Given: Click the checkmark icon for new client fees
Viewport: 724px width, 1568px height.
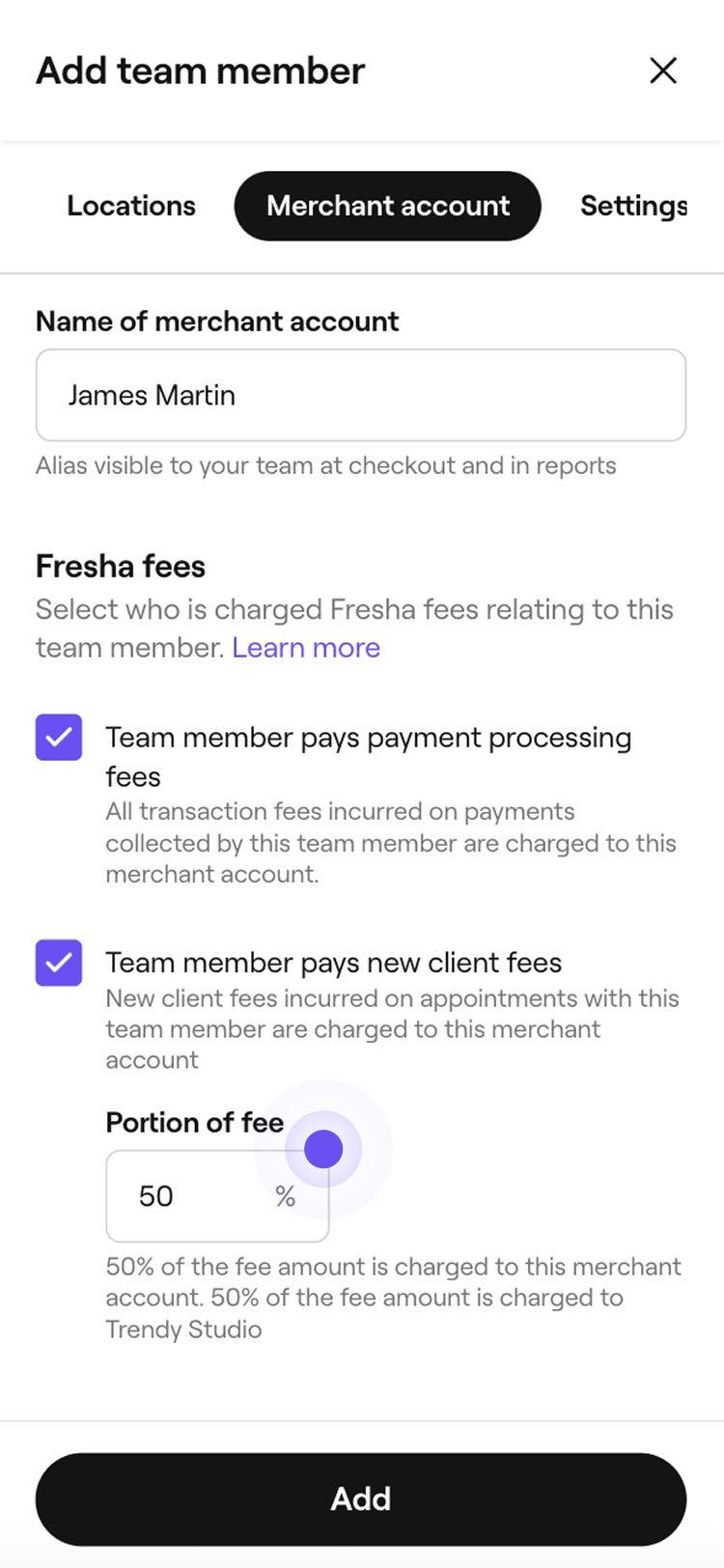Looking at the screenshot, I should (x=58, y=963).
